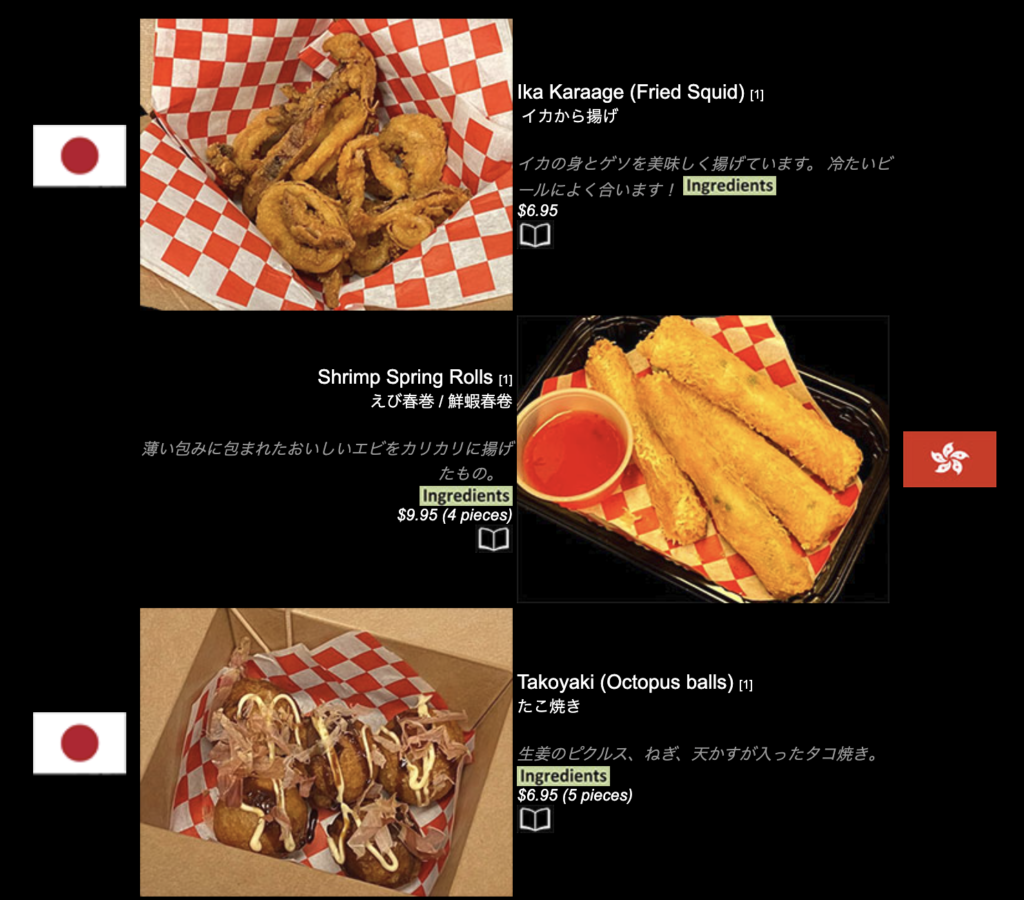Screen dimensions: 1024x900
Task: Open footnote [1] beside Shrimp Spring Rolls
Action: (x=505, y=379)
